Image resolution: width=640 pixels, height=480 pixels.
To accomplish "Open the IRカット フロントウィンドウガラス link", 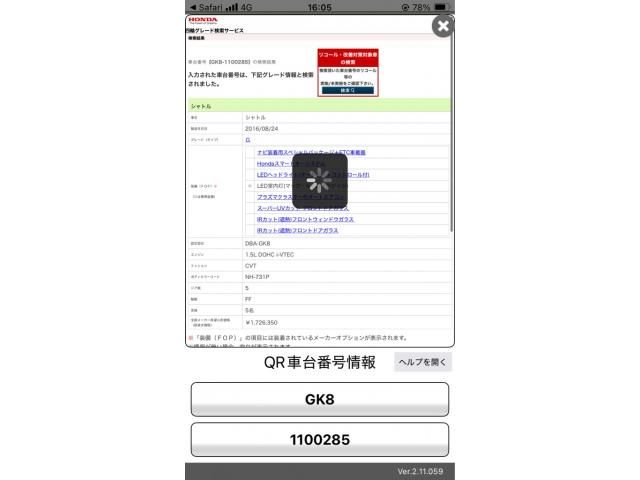I will tap(305, 219).
